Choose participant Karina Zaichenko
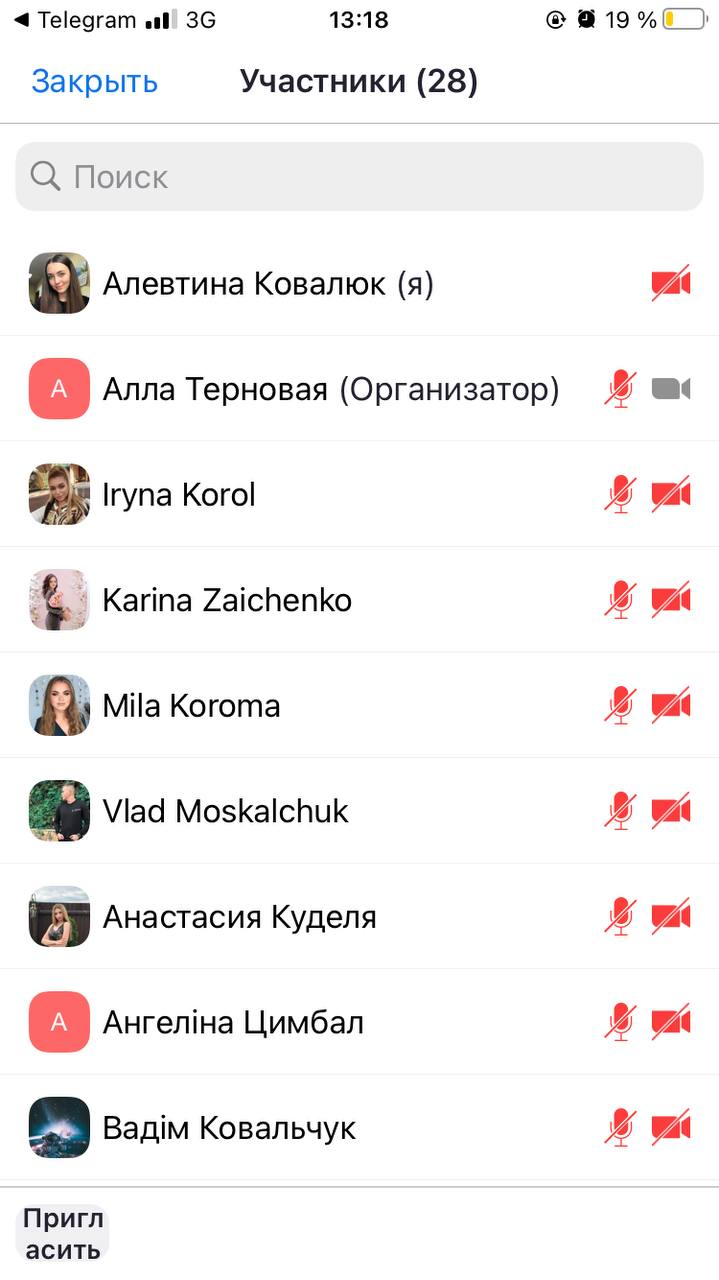 click(227, 601)
